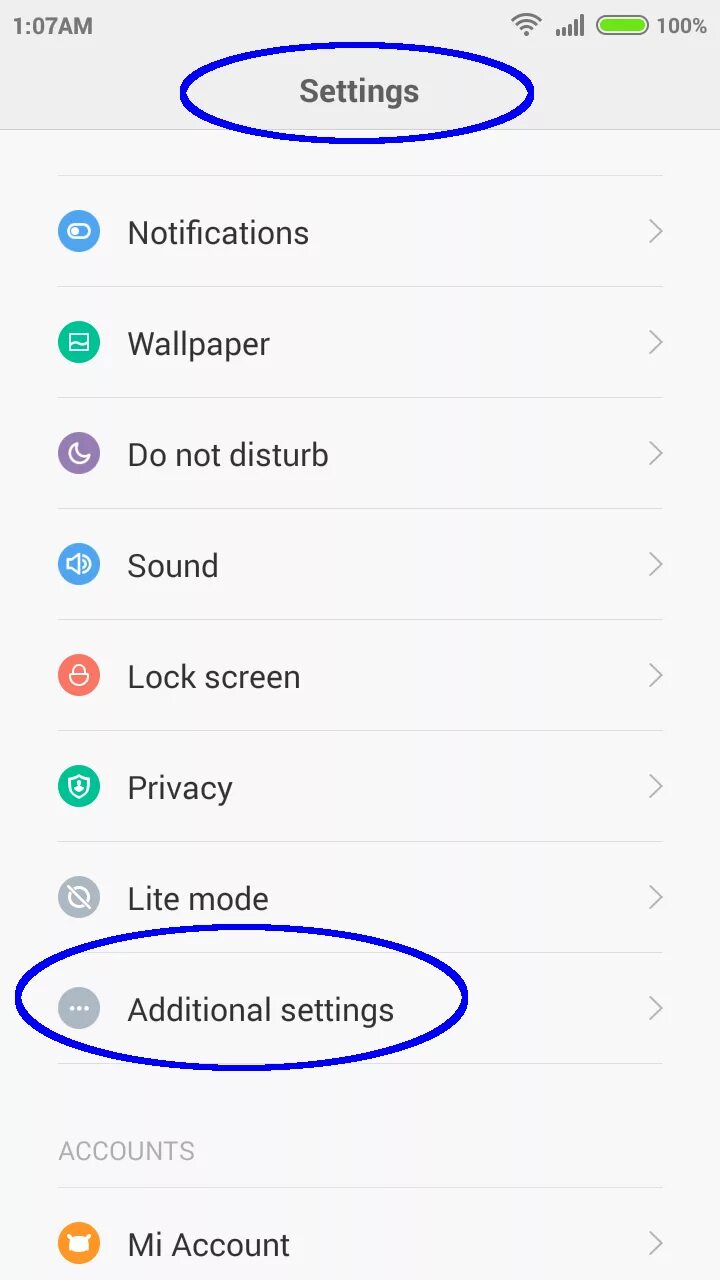Tap the chevron next to Mi Account

(x=655, y=1244)
